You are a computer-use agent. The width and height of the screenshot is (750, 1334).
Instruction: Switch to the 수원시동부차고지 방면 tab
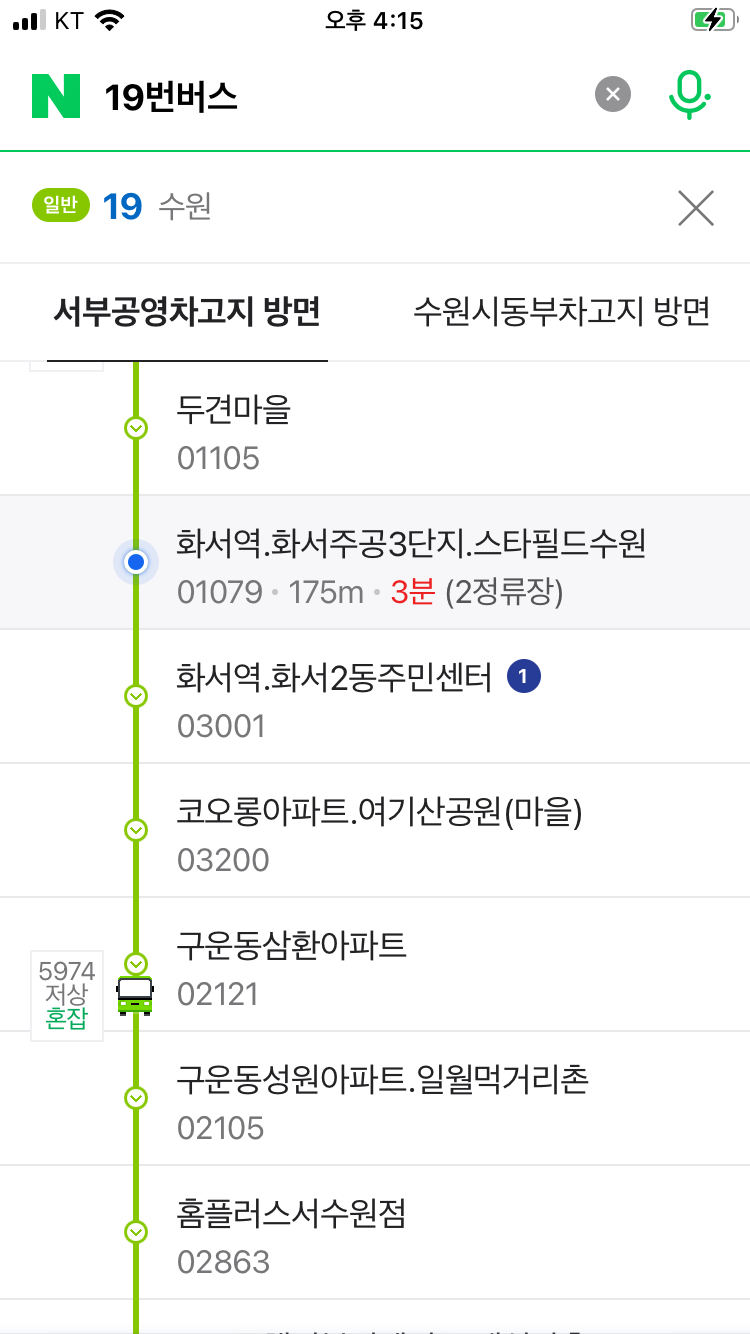click(562, 312)
